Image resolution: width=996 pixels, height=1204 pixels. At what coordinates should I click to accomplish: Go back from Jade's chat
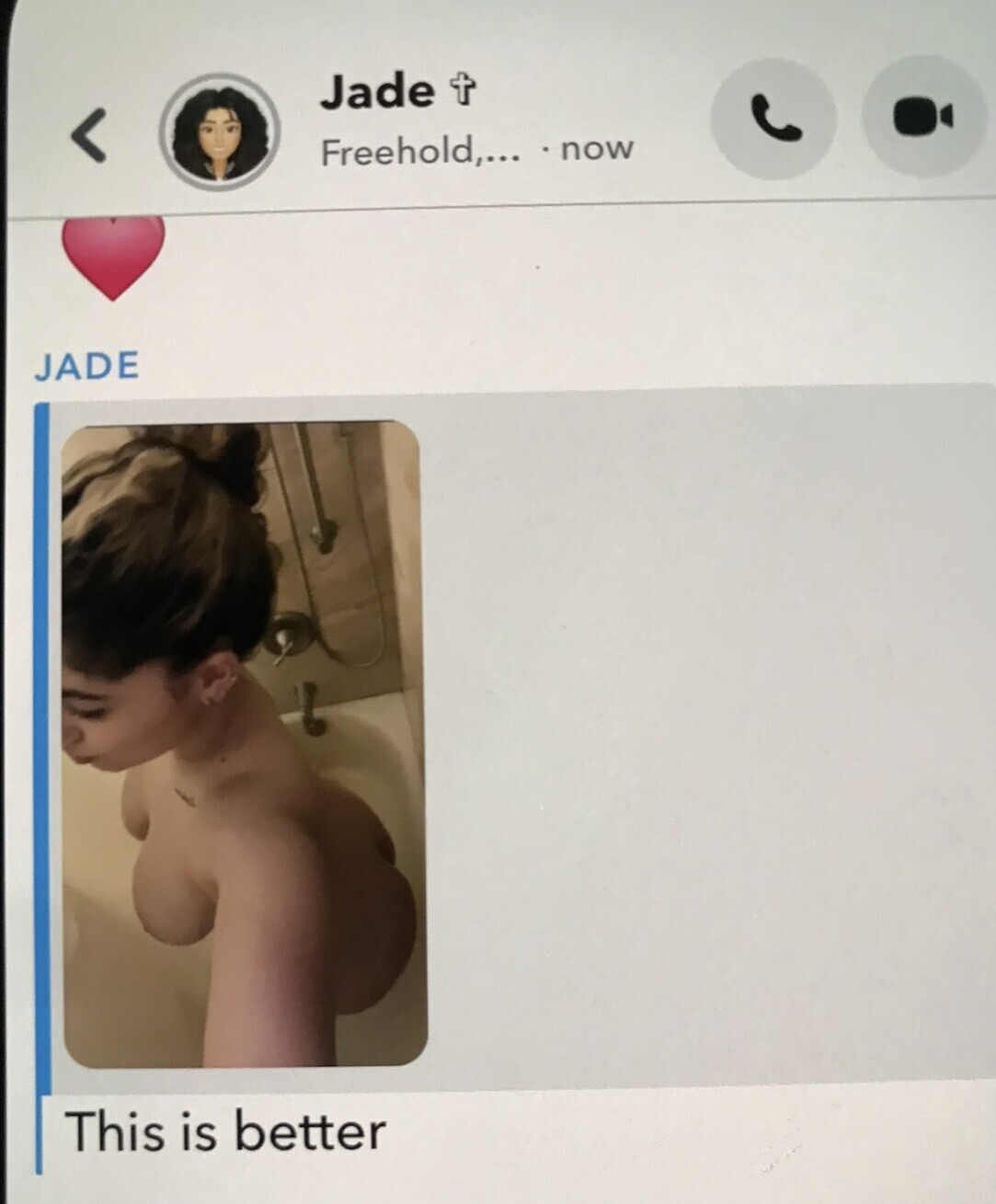[89, 136]
